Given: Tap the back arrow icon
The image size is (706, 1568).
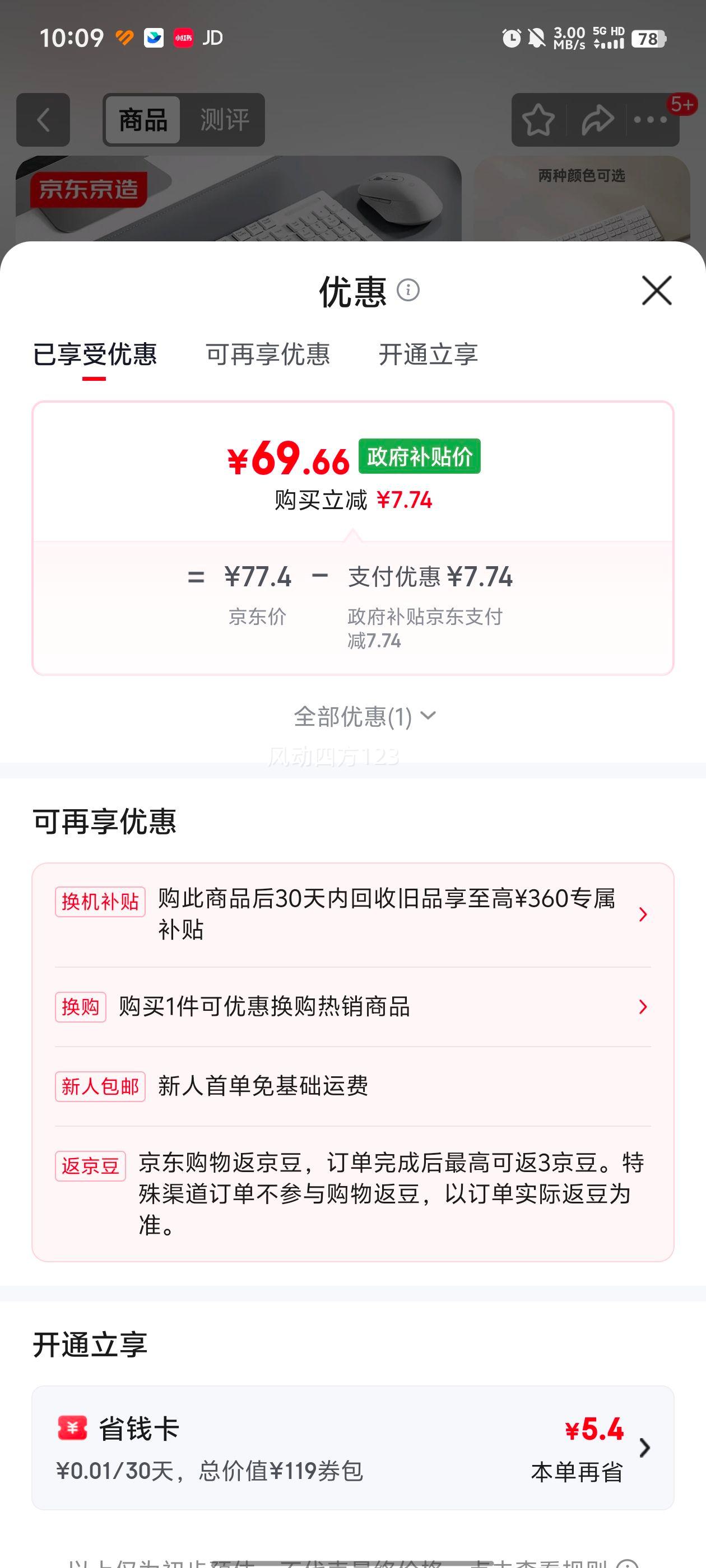Looking at the screenshot, I should pos(42,119).
